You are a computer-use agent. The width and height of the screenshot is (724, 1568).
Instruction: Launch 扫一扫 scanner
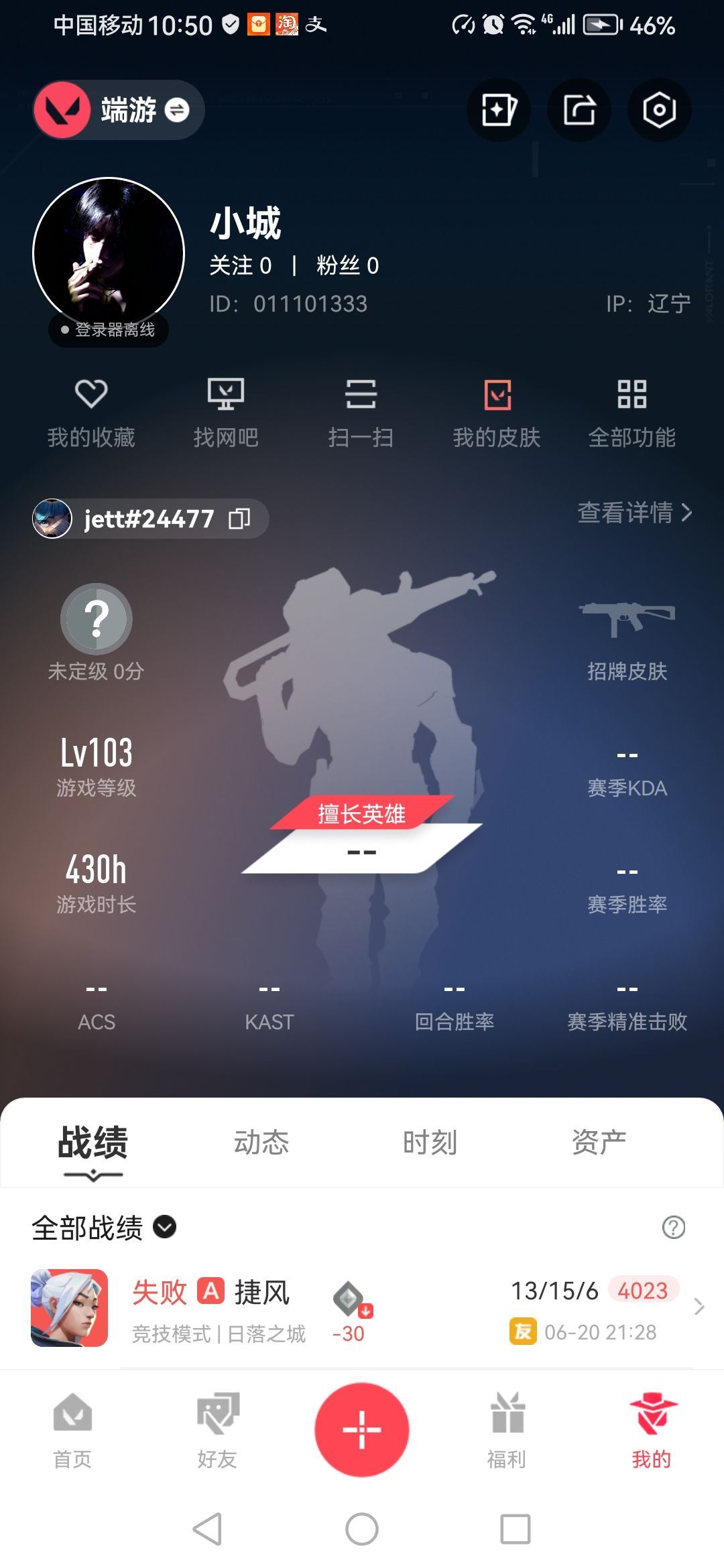pyautogui.click(x=361, y=411)
